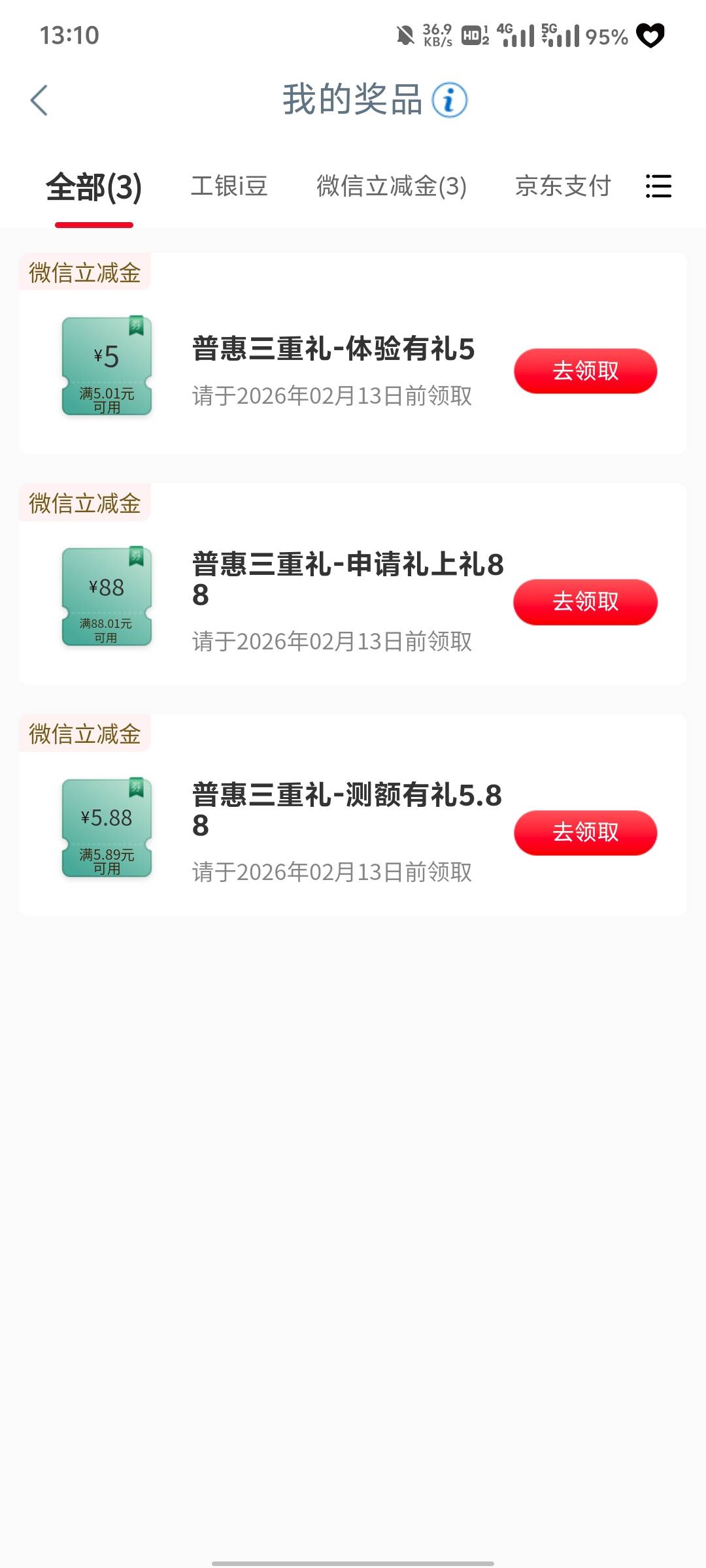This screenshot has height=1568, width=706.
Task: Switch to the 工银i豆 tab
Action: point(229,186)
